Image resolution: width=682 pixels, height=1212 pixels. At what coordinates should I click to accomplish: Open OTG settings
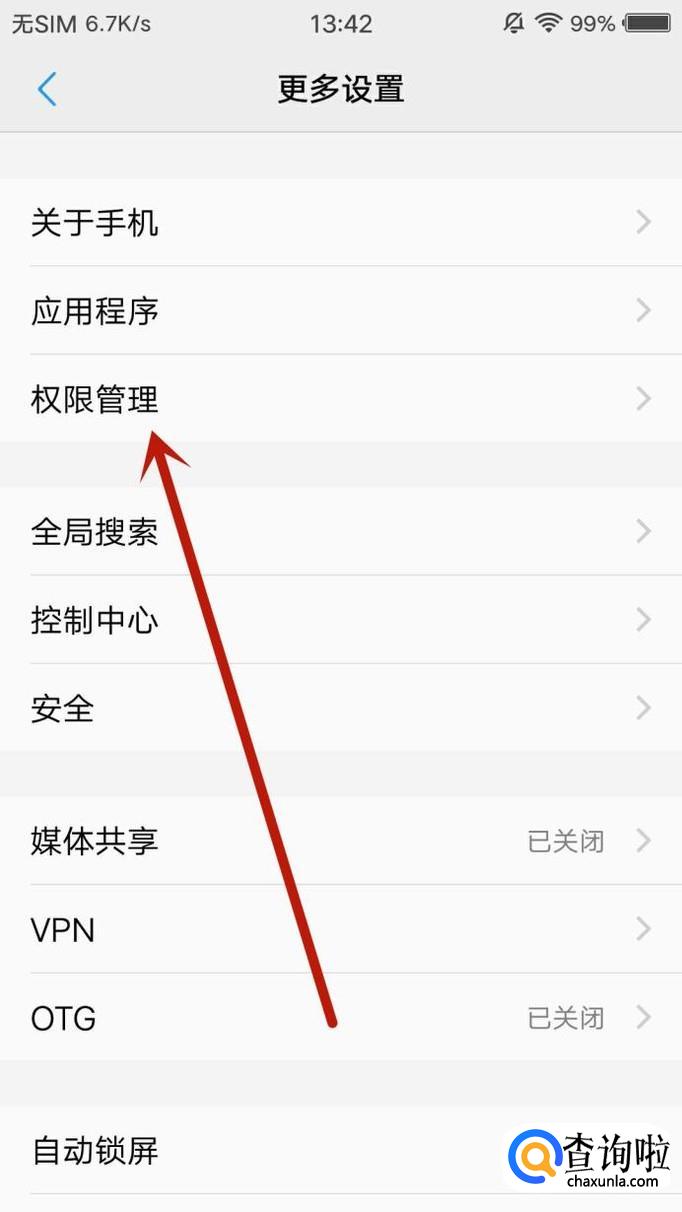(341, 1017)
